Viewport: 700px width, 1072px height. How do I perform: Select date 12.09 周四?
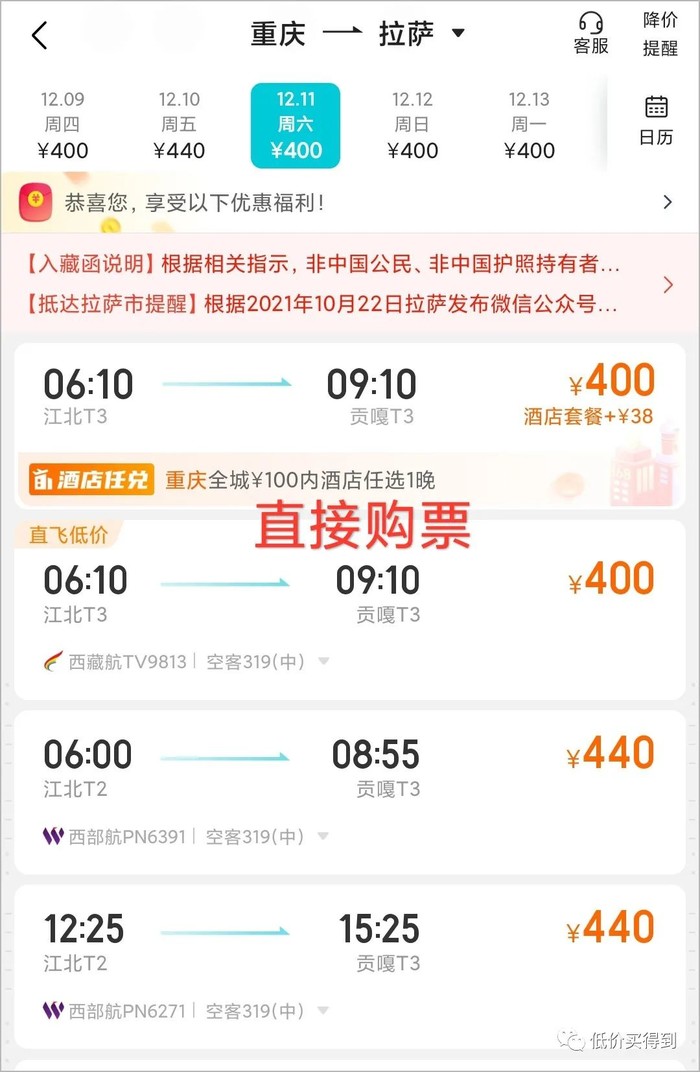click(x=62, y=126)
